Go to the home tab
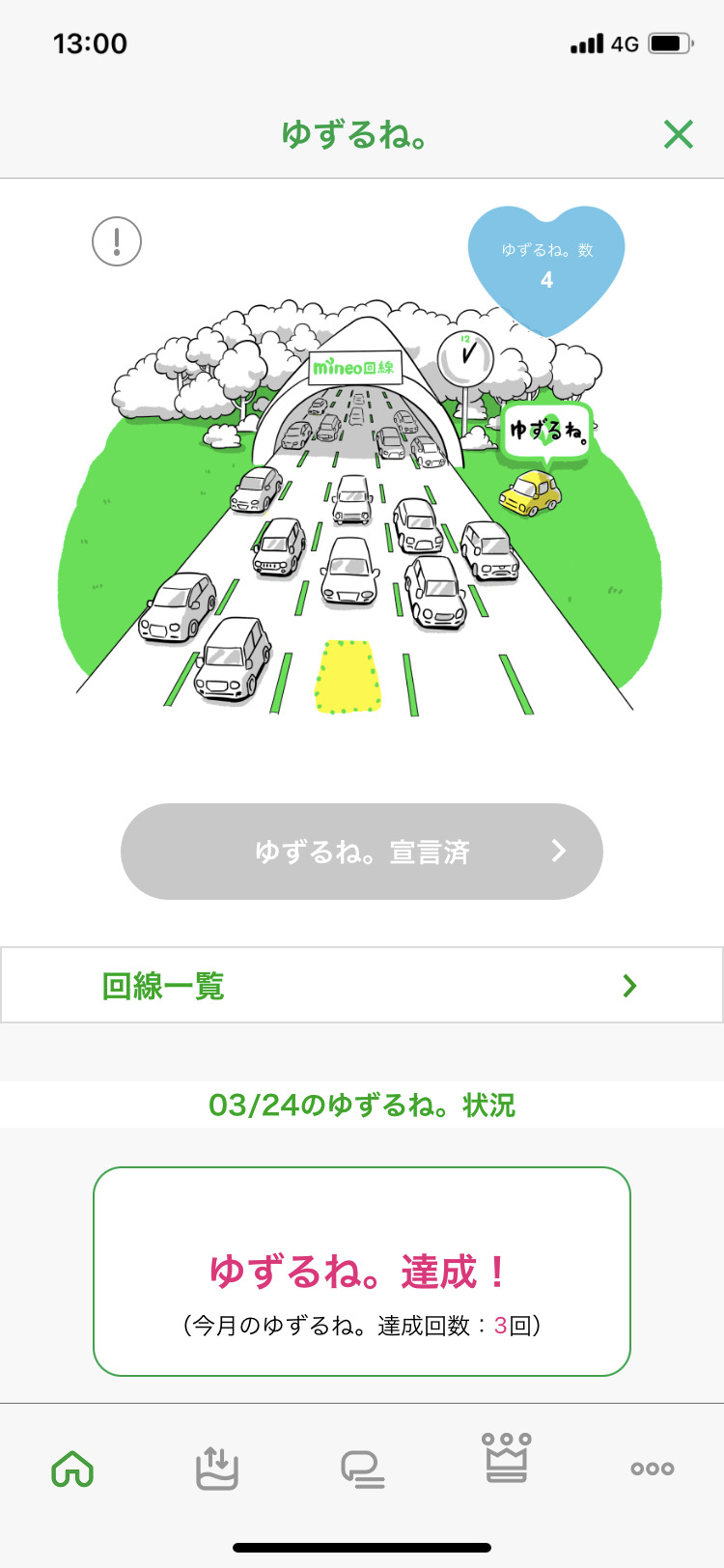724x1568 pixels. [x=73, y=1469]
